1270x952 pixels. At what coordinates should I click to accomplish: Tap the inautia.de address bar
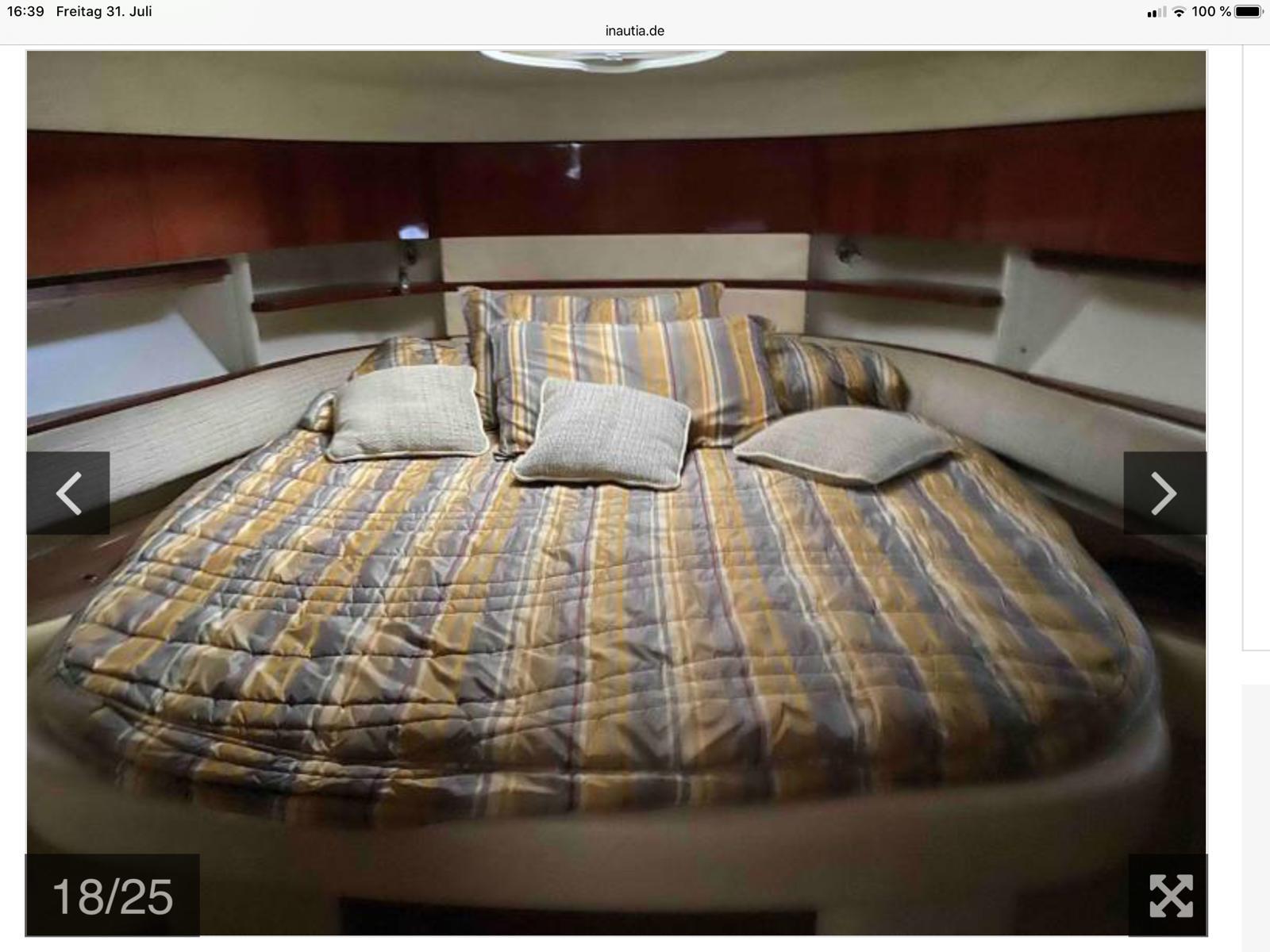[x=634, y=31]
